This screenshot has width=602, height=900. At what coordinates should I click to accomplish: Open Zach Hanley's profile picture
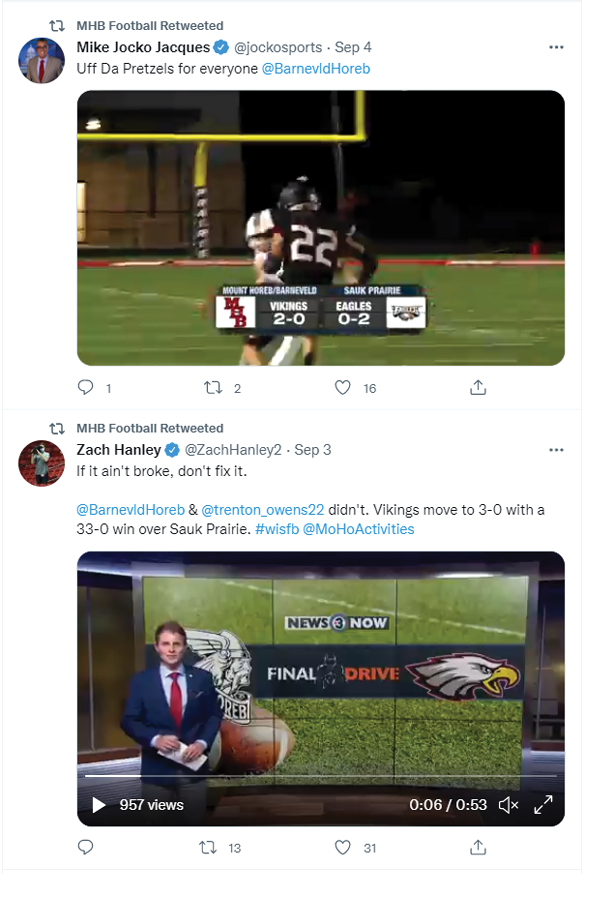click(x=42, y=463)
